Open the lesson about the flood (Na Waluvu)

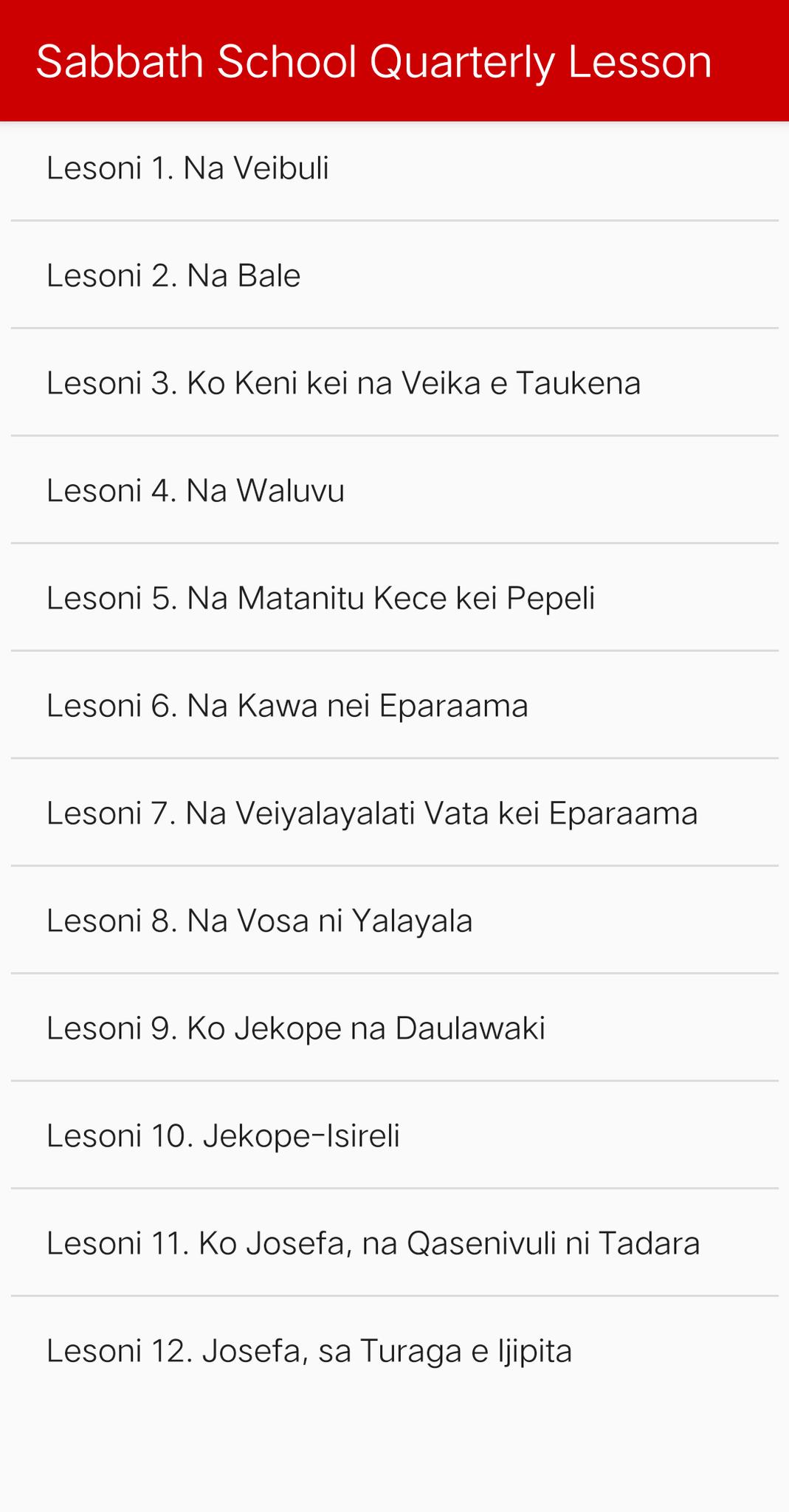pyautogui.click(x=394, y=489)
